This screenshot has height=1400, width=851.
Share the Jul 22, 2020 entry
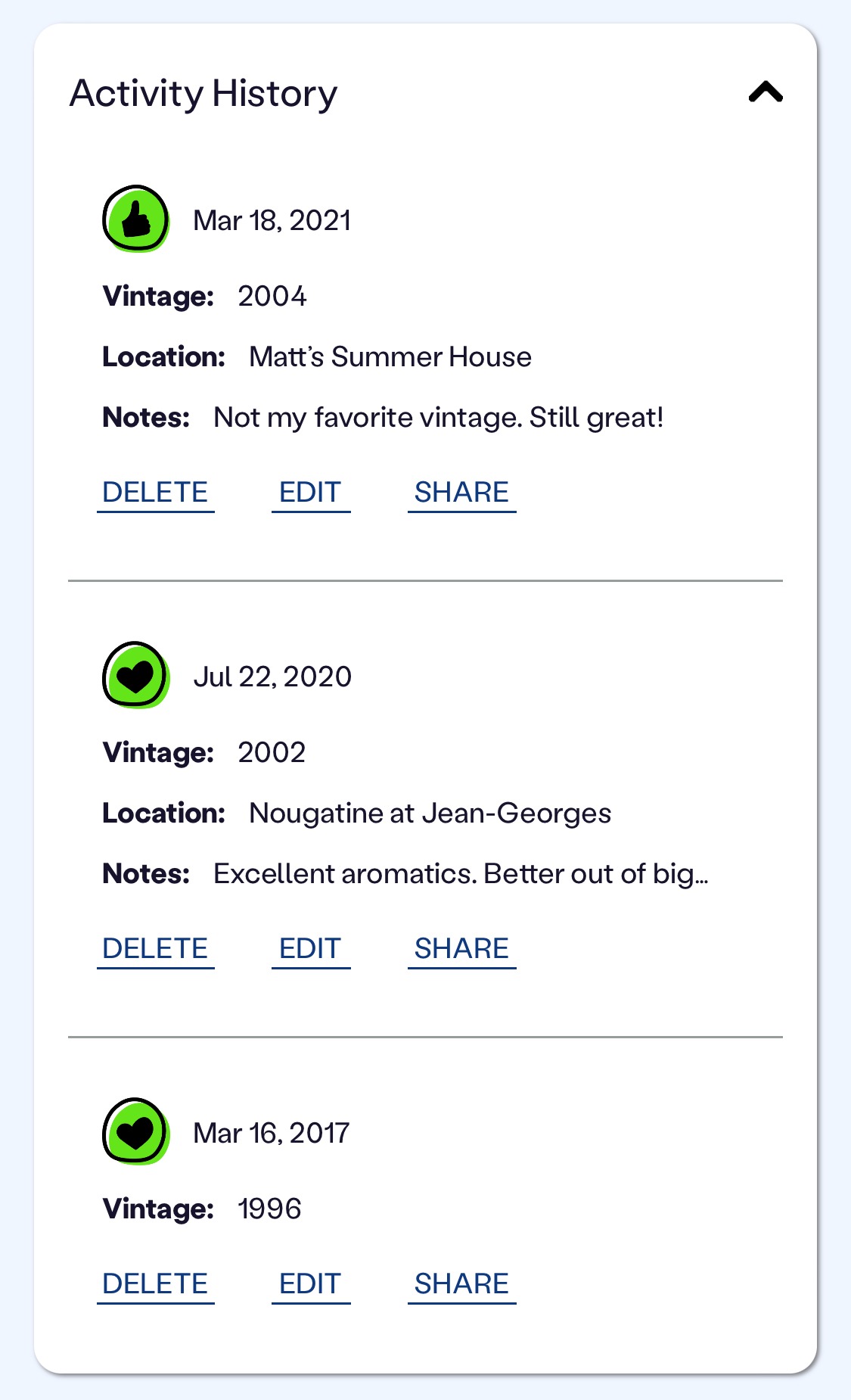[461, 949]
